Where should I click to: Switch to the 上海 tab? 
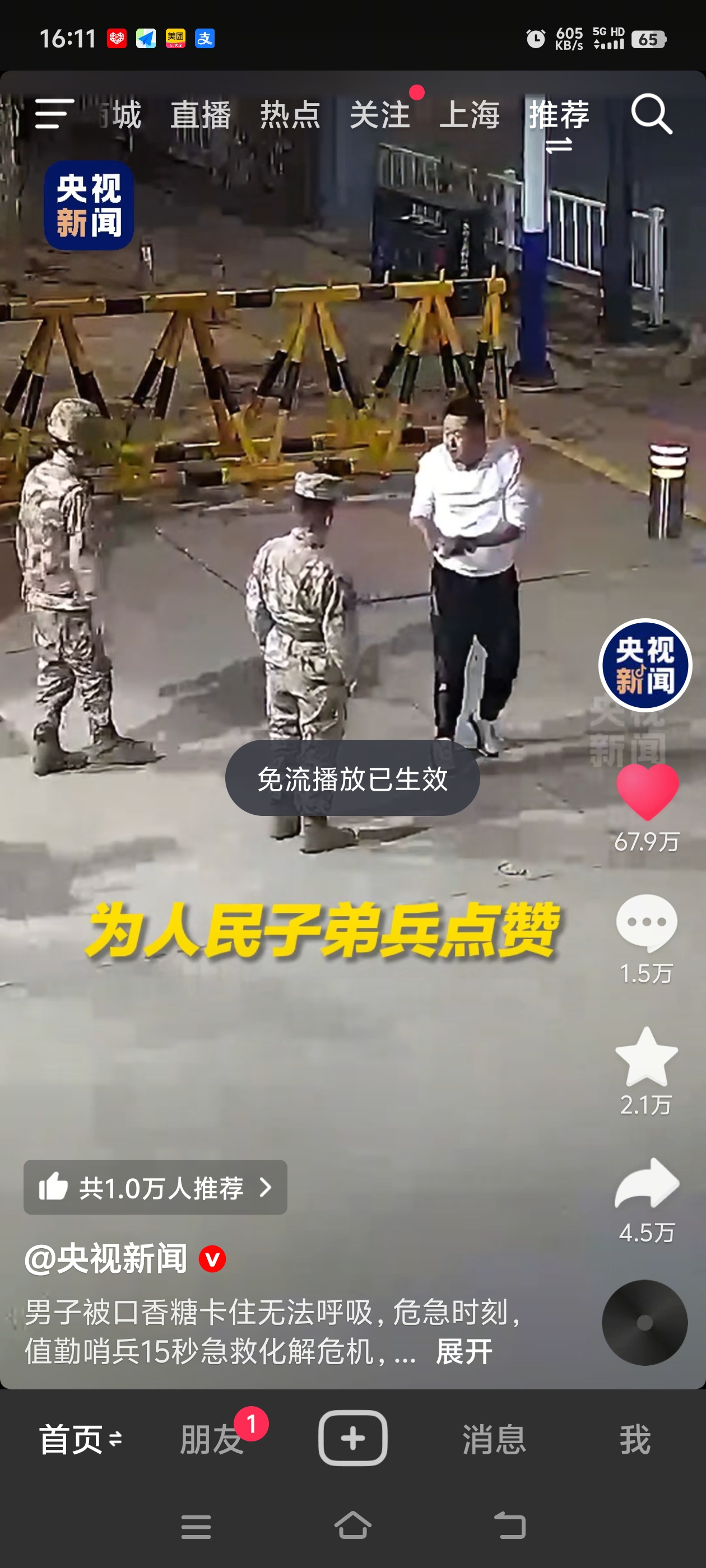[469, 115]
